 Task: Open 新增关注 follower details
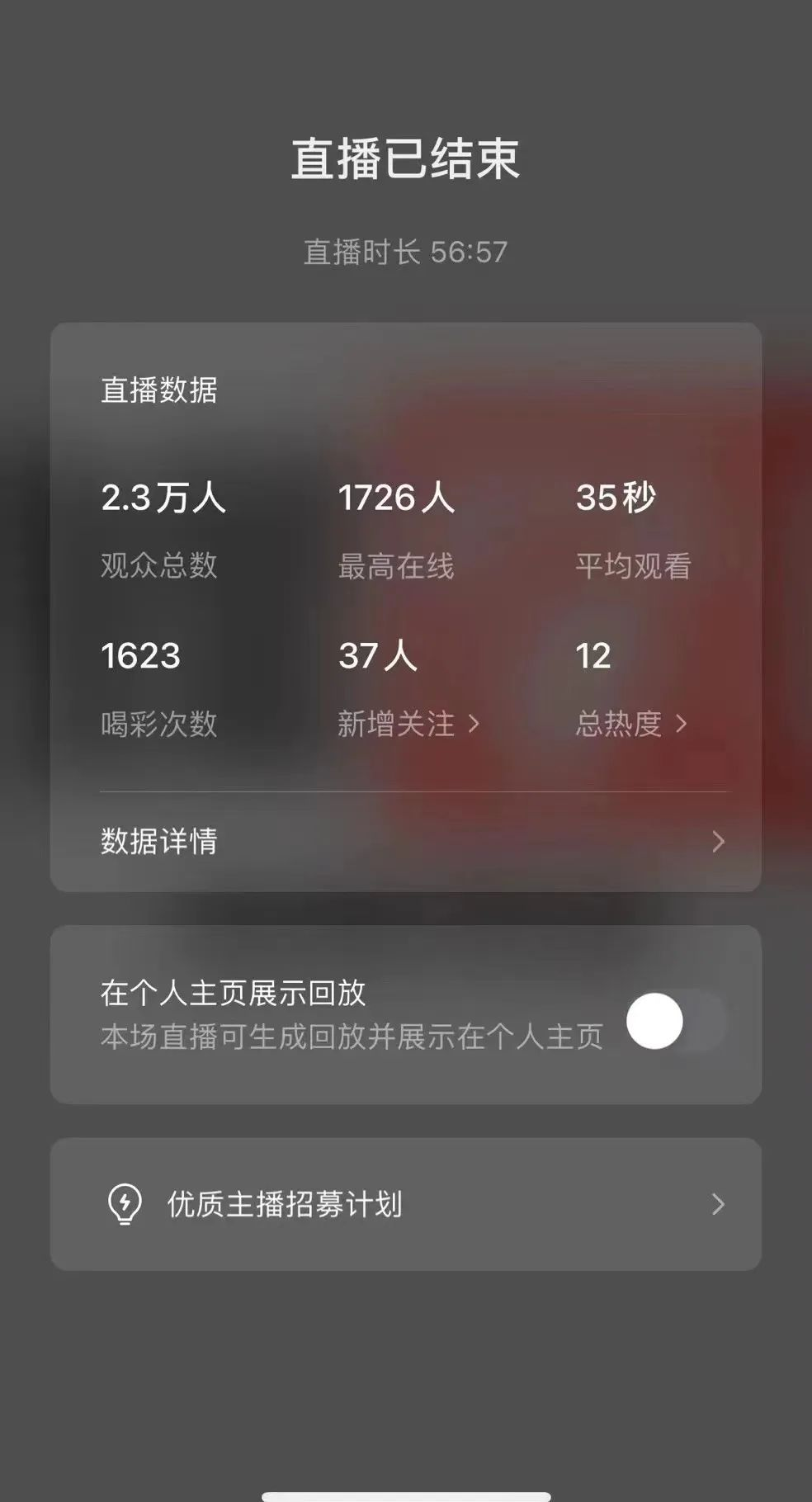click(x=408, y=724)
